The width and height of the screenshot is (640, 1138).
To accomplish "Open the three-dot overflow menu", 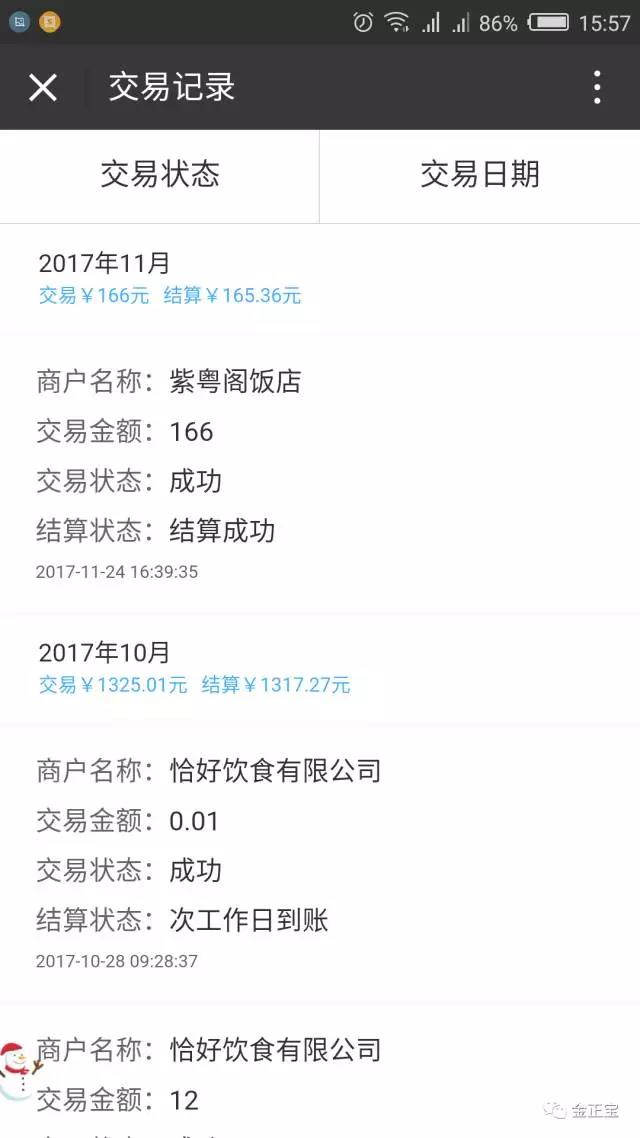I will coord(597,88).
